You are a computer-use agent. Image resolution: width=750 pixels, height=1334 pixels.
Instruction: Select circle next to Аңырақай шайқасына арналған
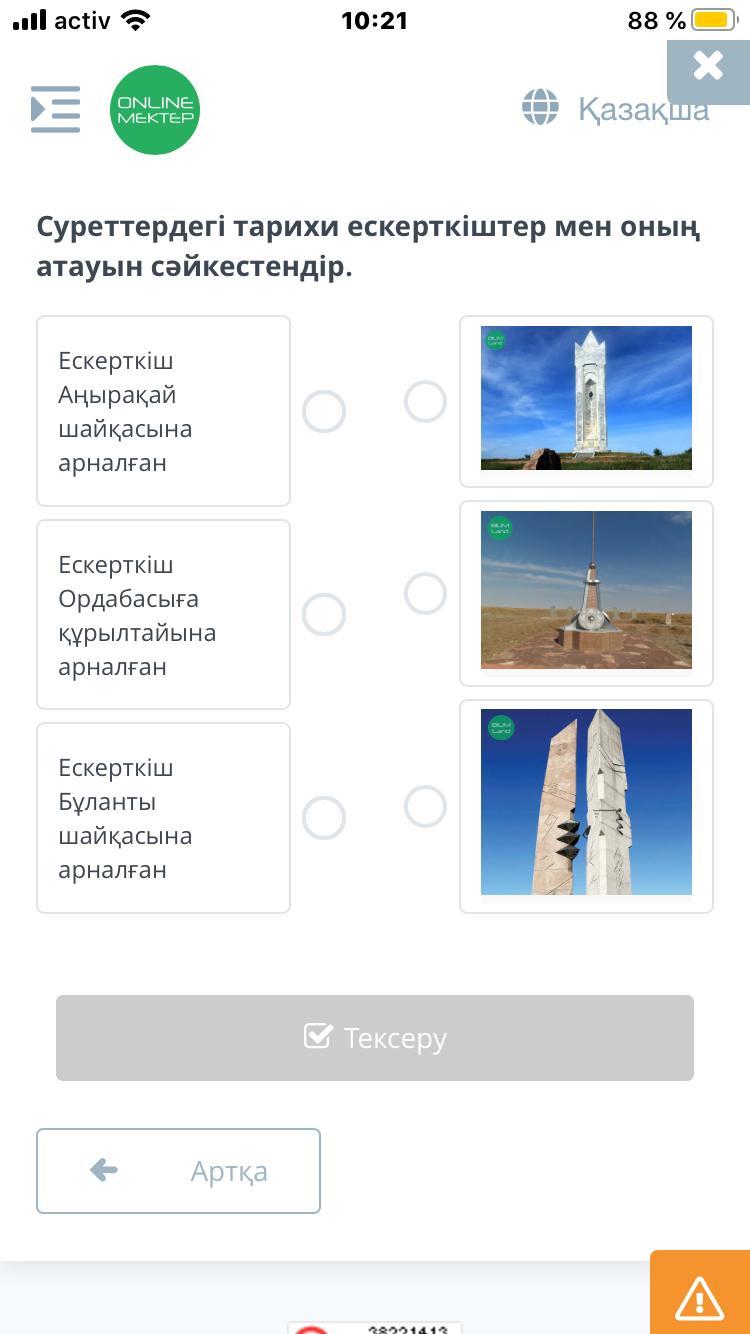[x=324, y=411]
